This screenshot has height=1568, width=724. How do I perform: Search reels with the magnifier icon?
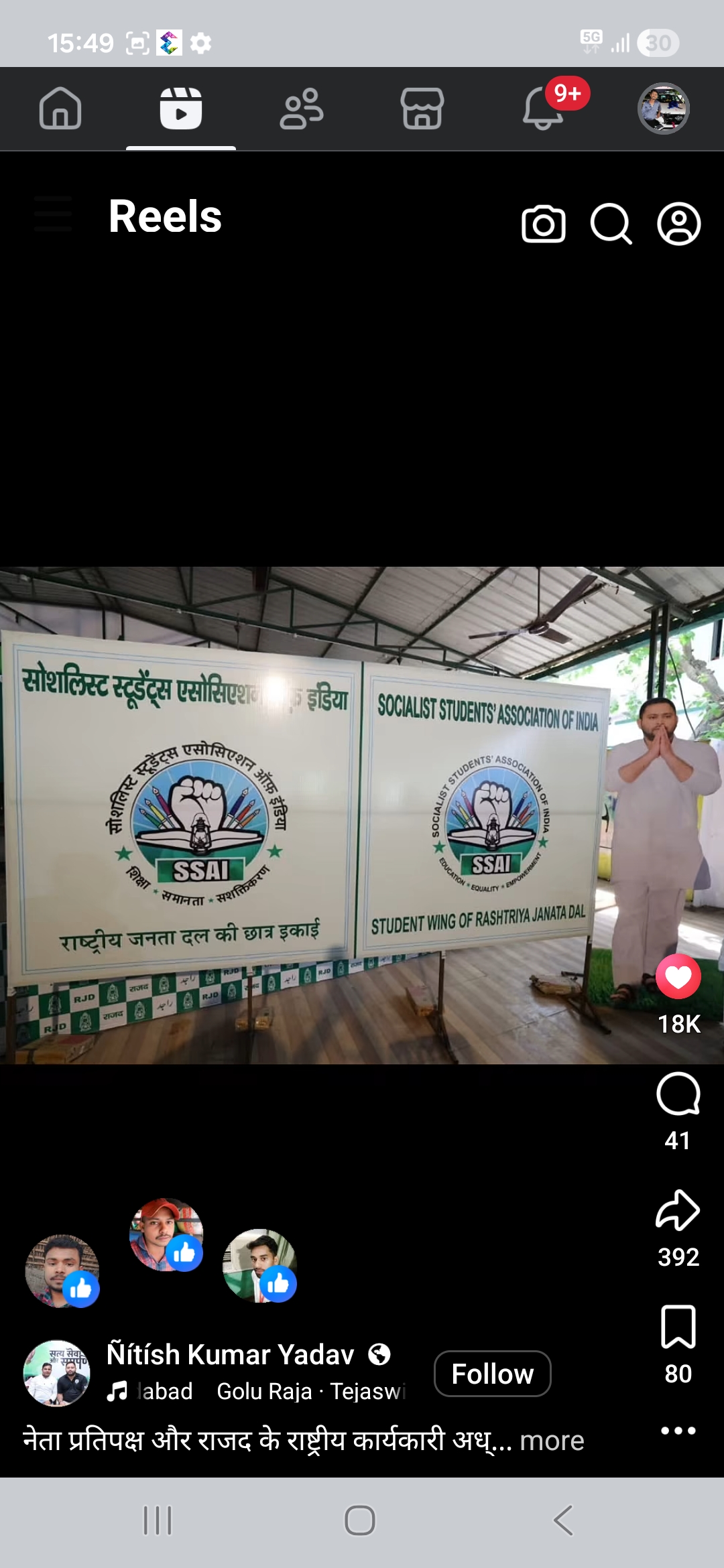tap(611, 224)
